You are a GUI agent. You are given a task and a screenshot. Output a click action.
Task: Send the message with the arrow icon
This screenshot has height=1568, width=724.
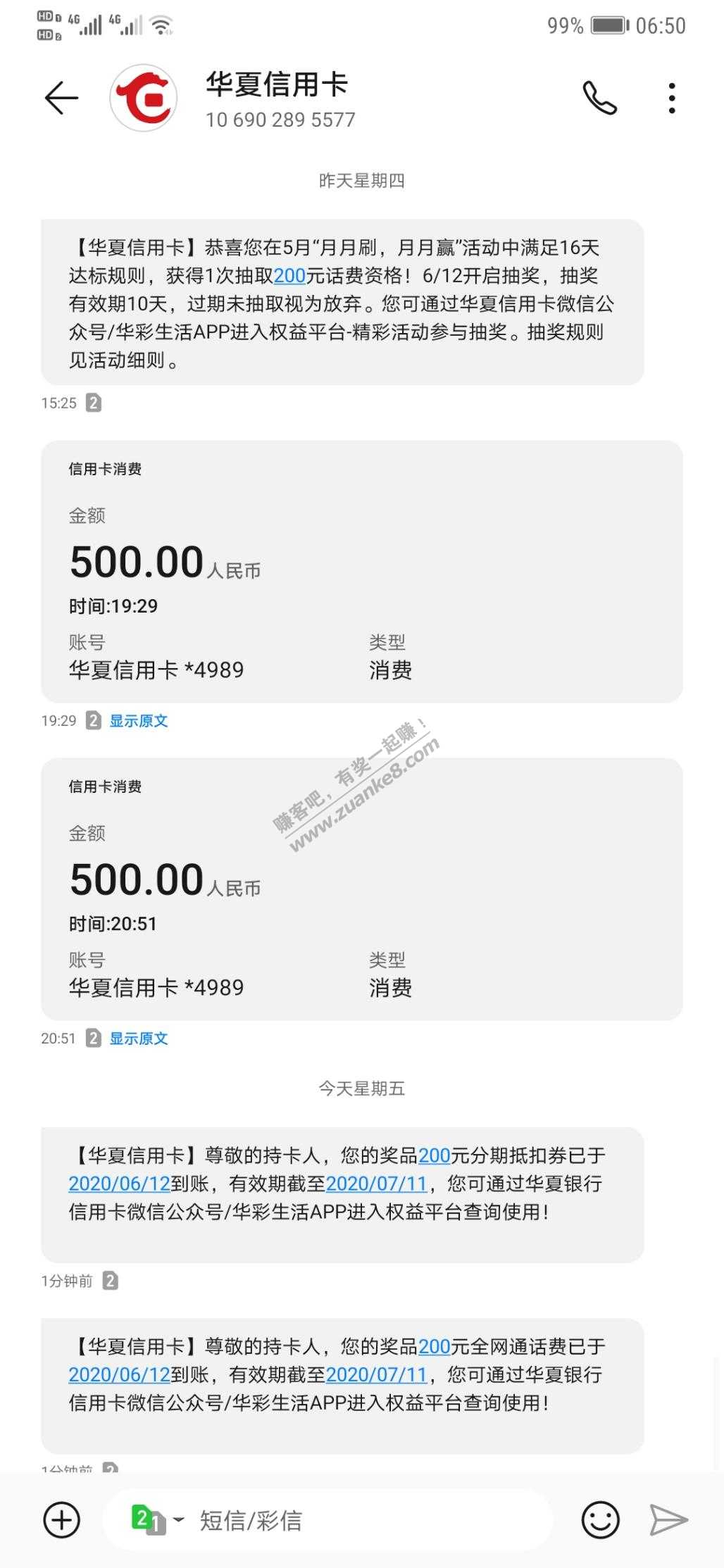click(x=668, y=1520)
